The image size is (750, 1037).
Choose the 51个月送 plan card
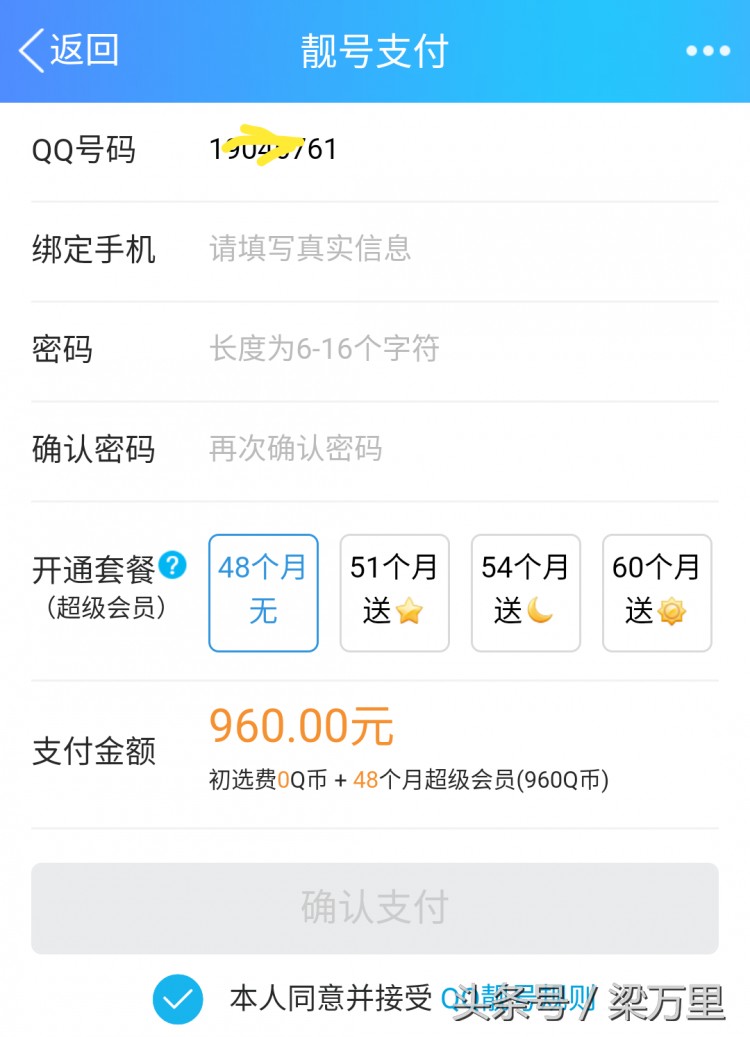(394, 592)
